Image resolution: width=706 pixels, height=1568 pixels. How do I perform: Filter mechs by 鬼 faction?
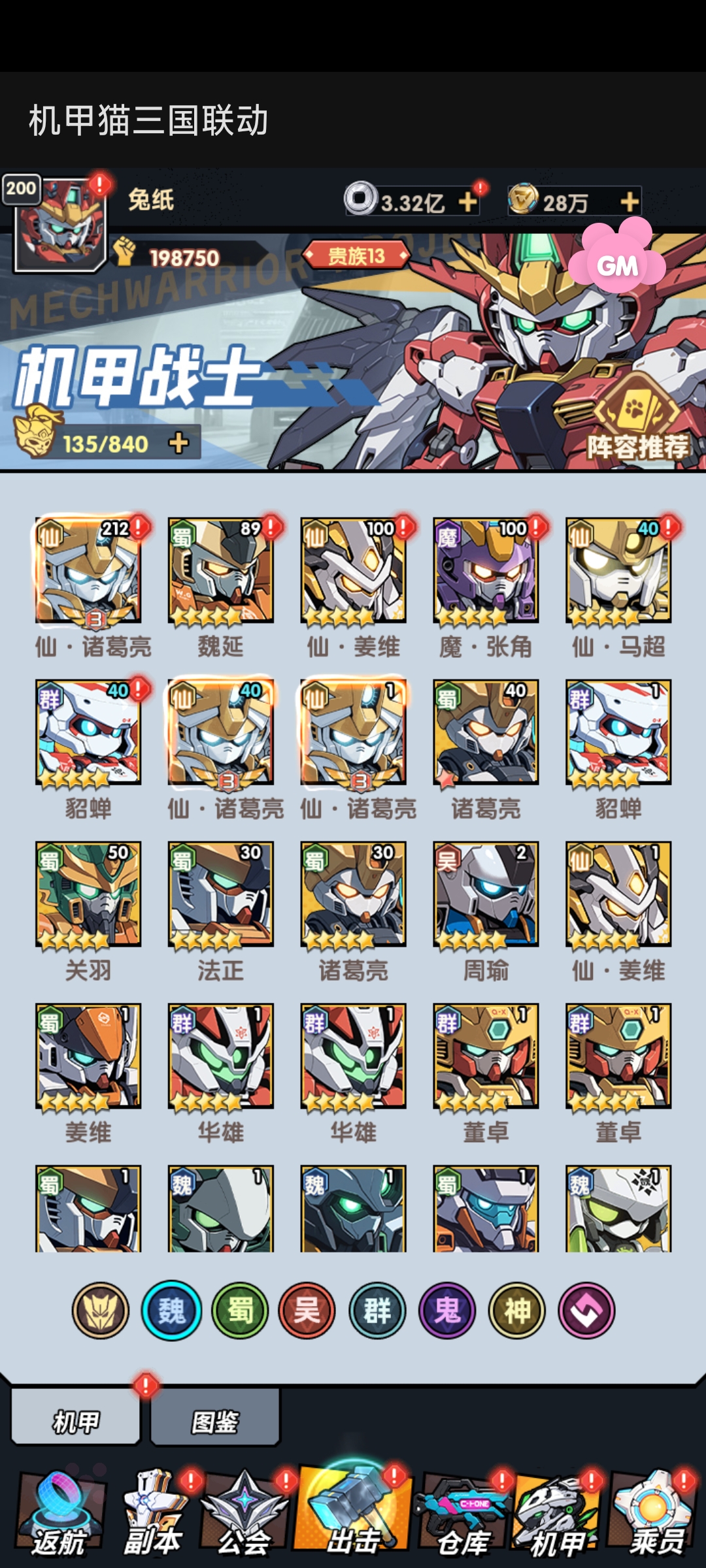point(447,1311)
